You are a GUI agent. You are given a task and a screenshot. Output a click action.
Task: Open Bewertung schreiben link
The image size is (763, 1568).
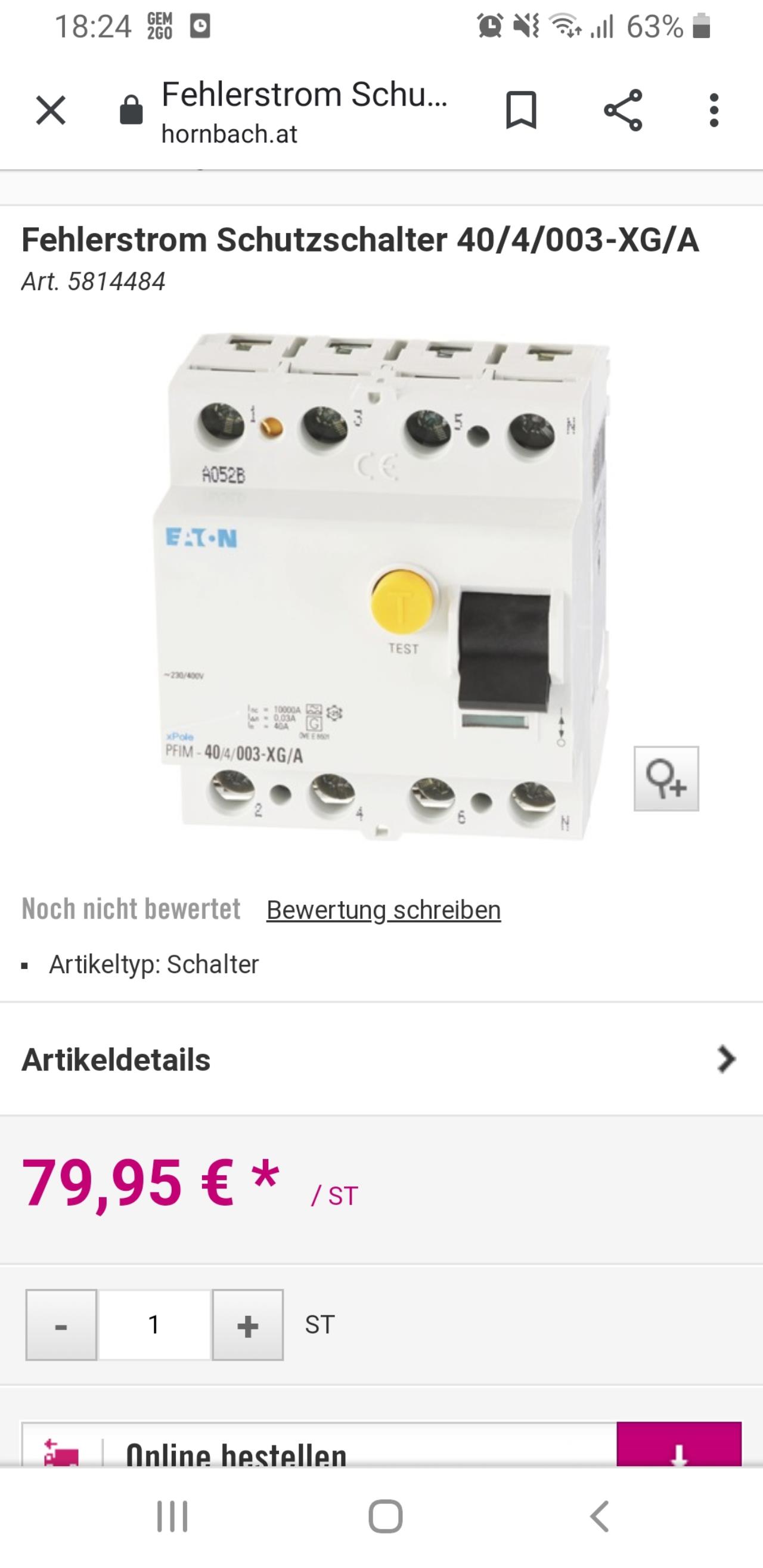384,910
